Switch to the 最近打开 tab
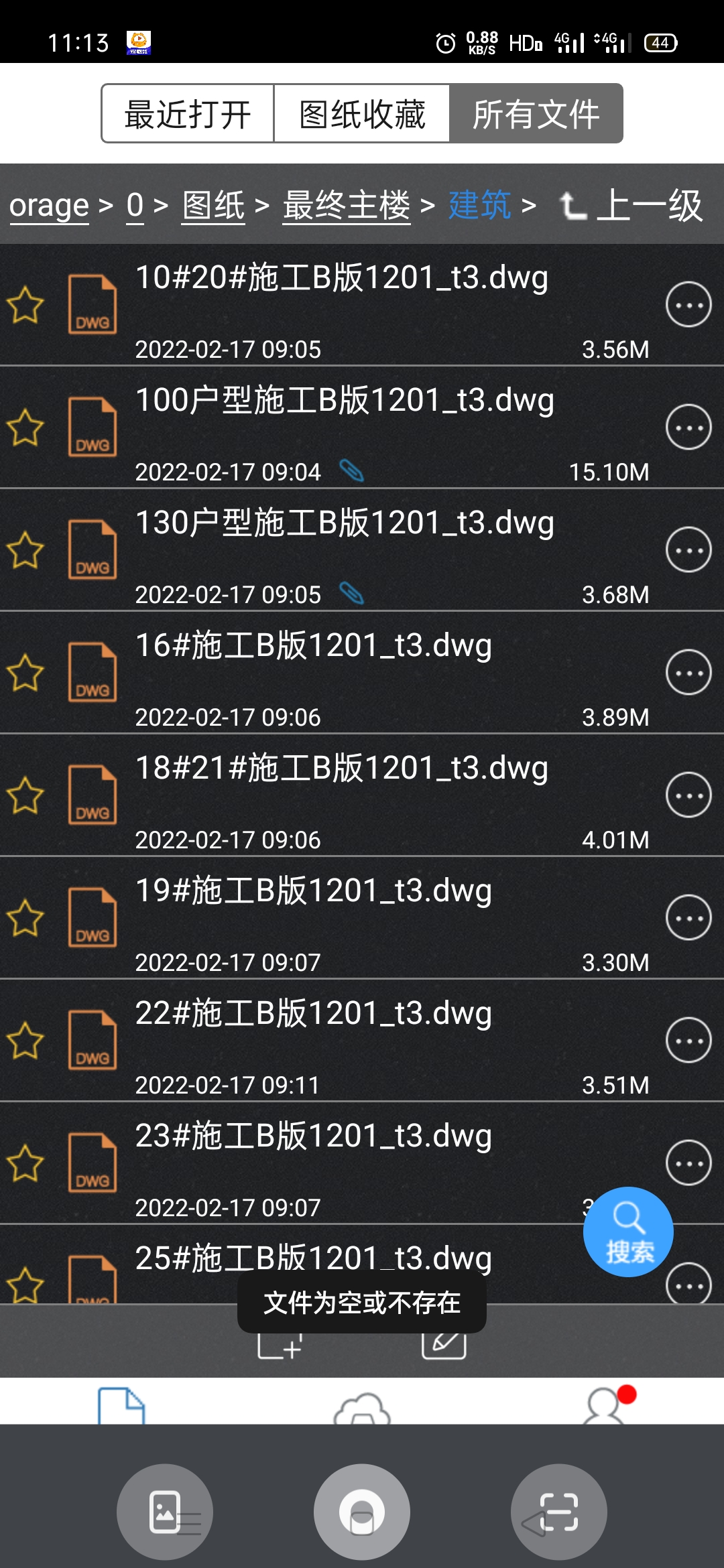 point(188,113)
